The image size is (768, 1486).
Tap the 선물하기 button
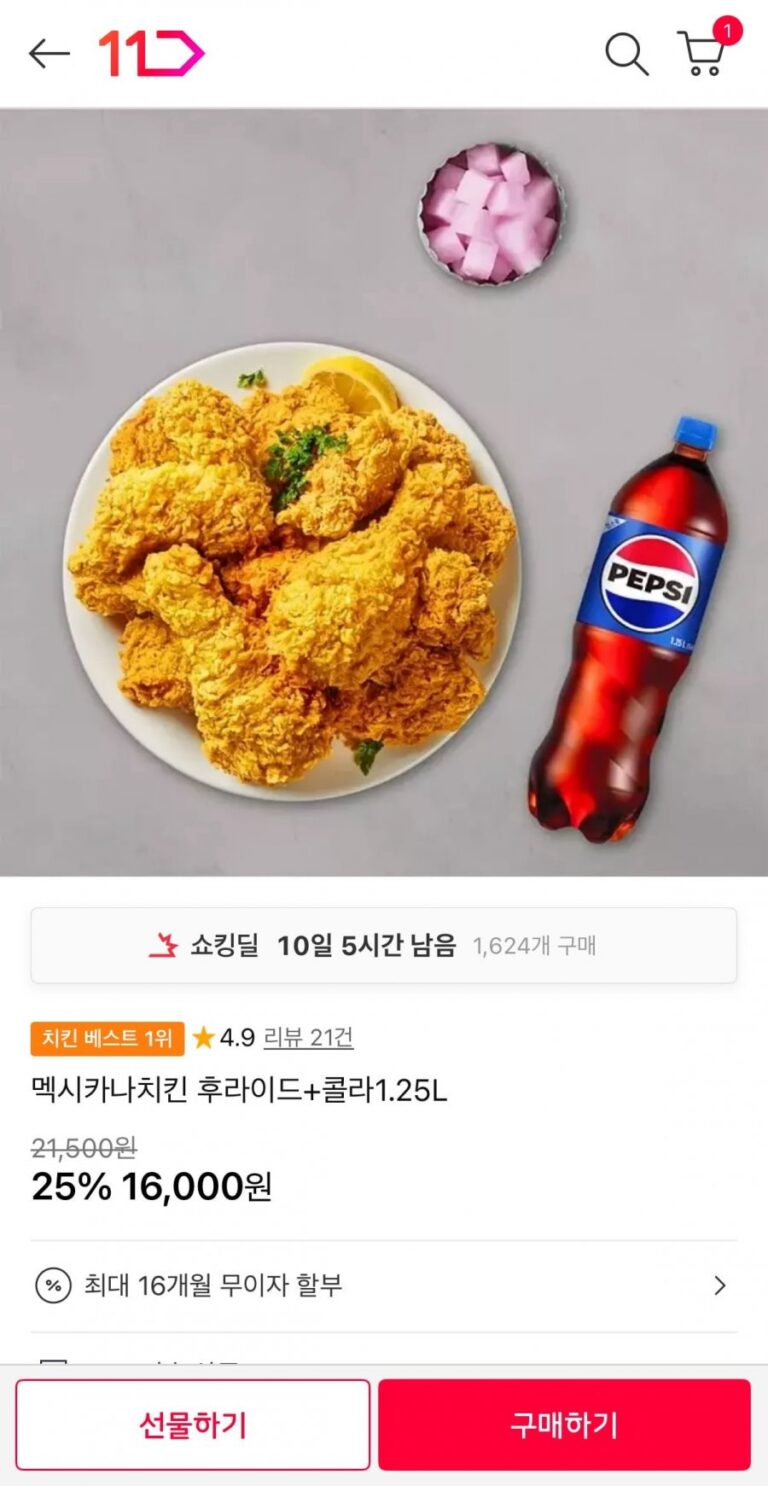[x=192, y=1425]
